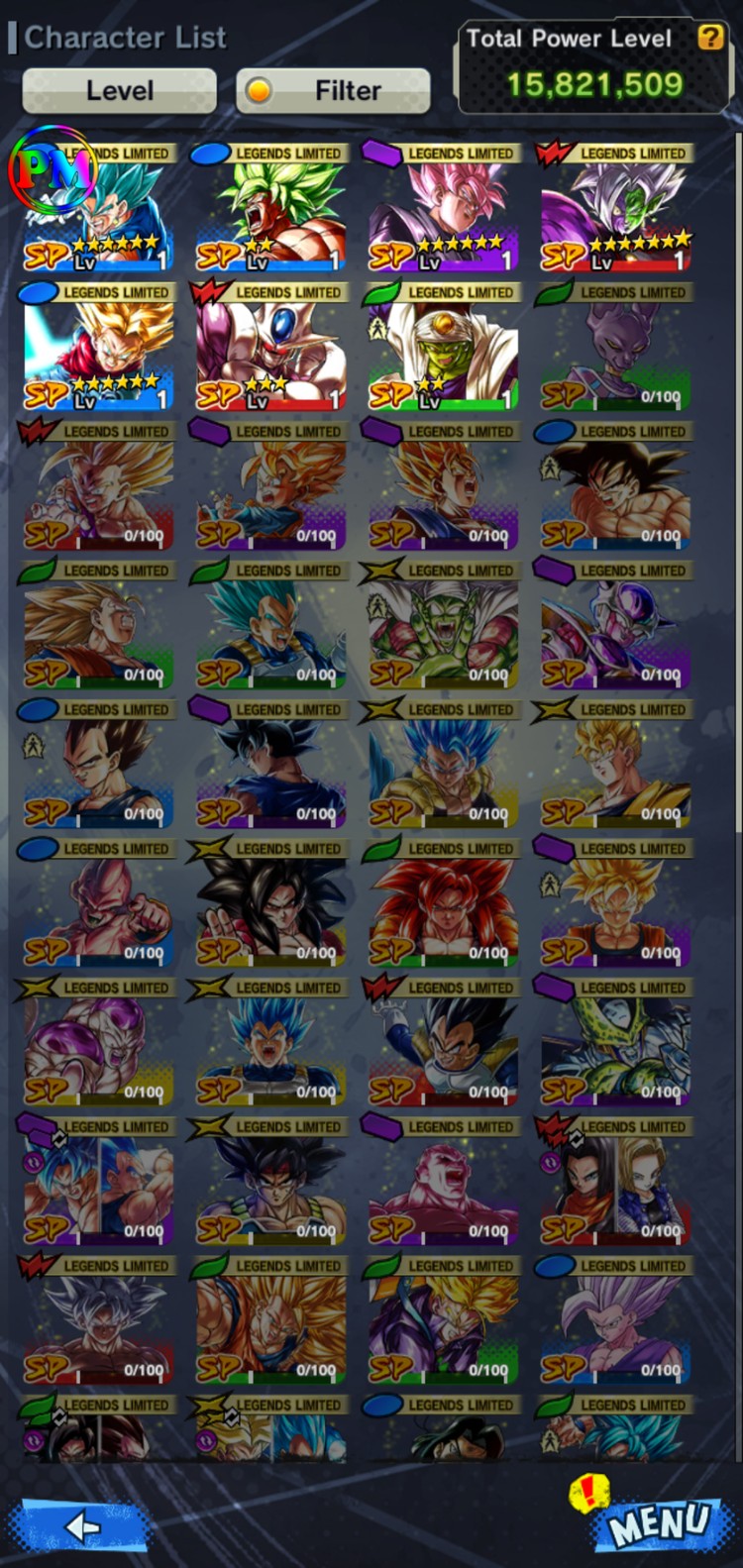Go back with the blue arrow

pos(81,1525)
